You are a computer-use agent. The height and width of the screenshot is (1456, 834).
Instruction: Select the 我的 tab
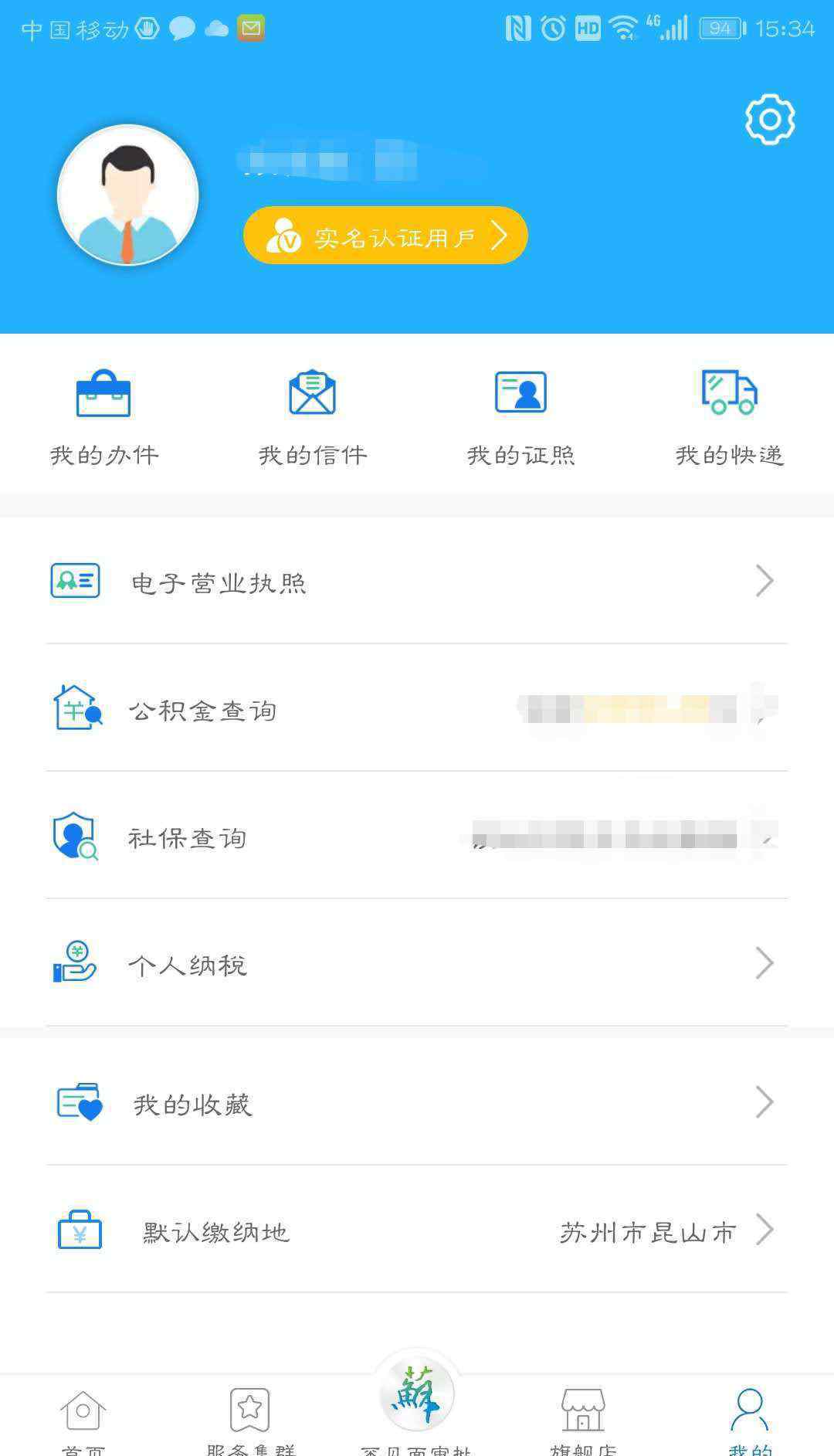click(749, 1420)
